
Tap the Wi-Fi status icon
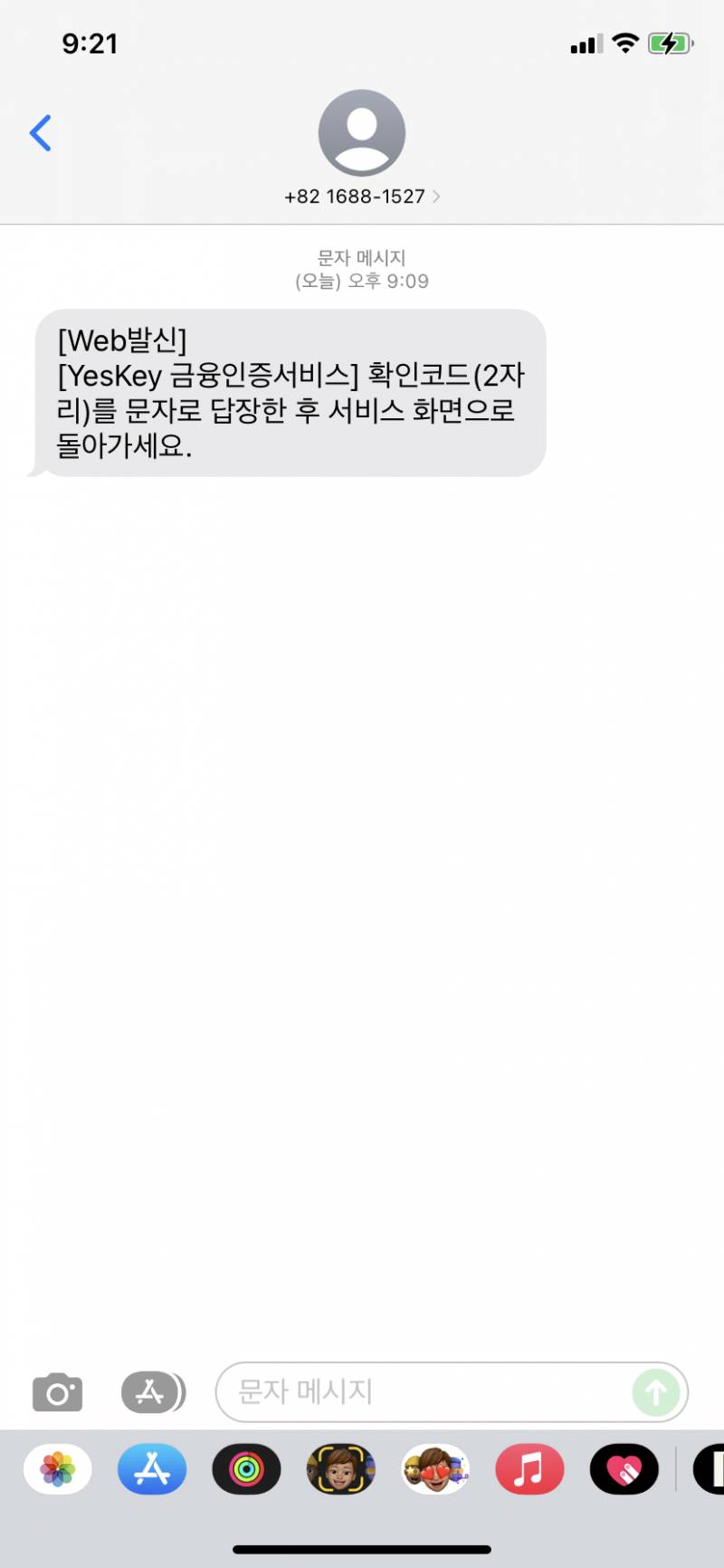pyautogui.click(x=624, y=42)
